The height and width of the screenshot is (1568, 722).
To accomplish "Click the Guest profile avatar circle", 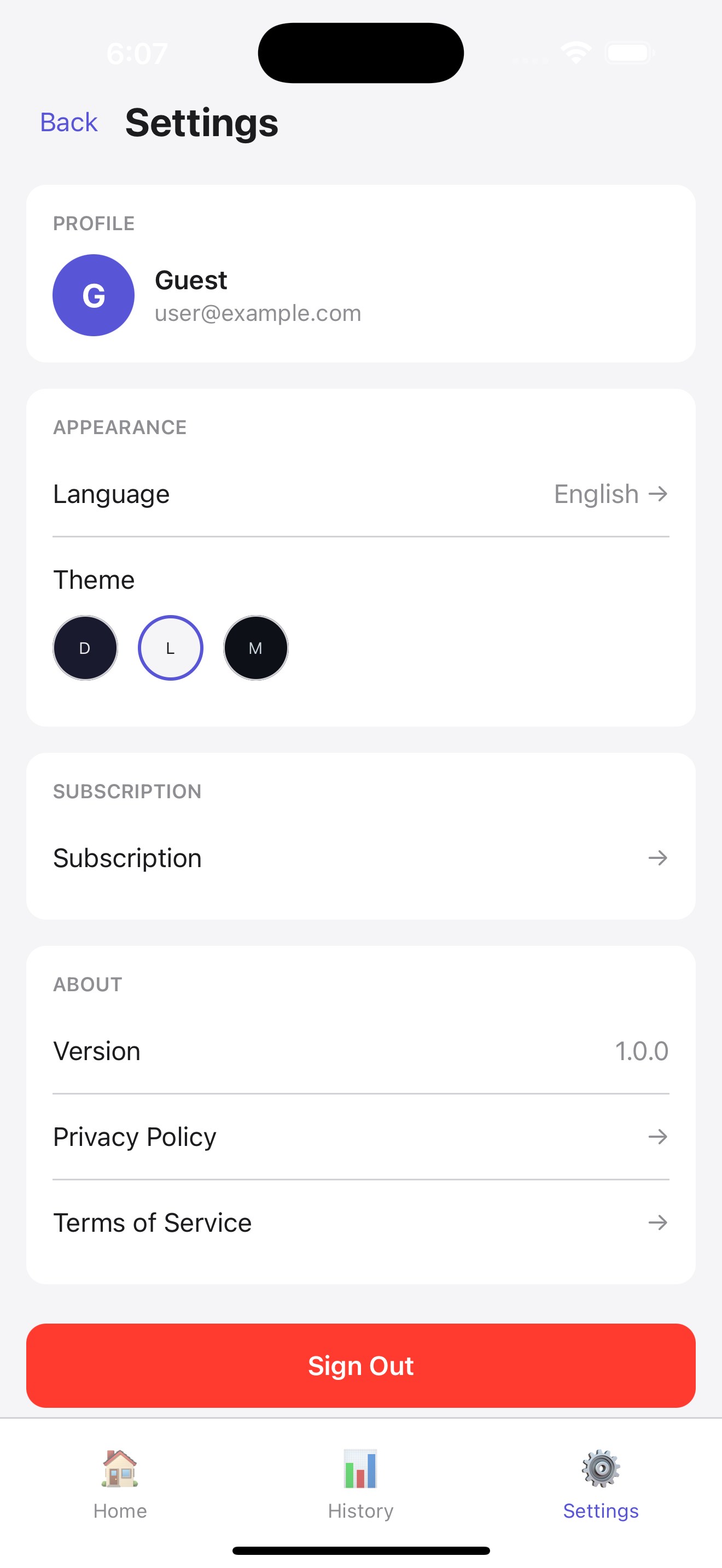I will point(93,295).
